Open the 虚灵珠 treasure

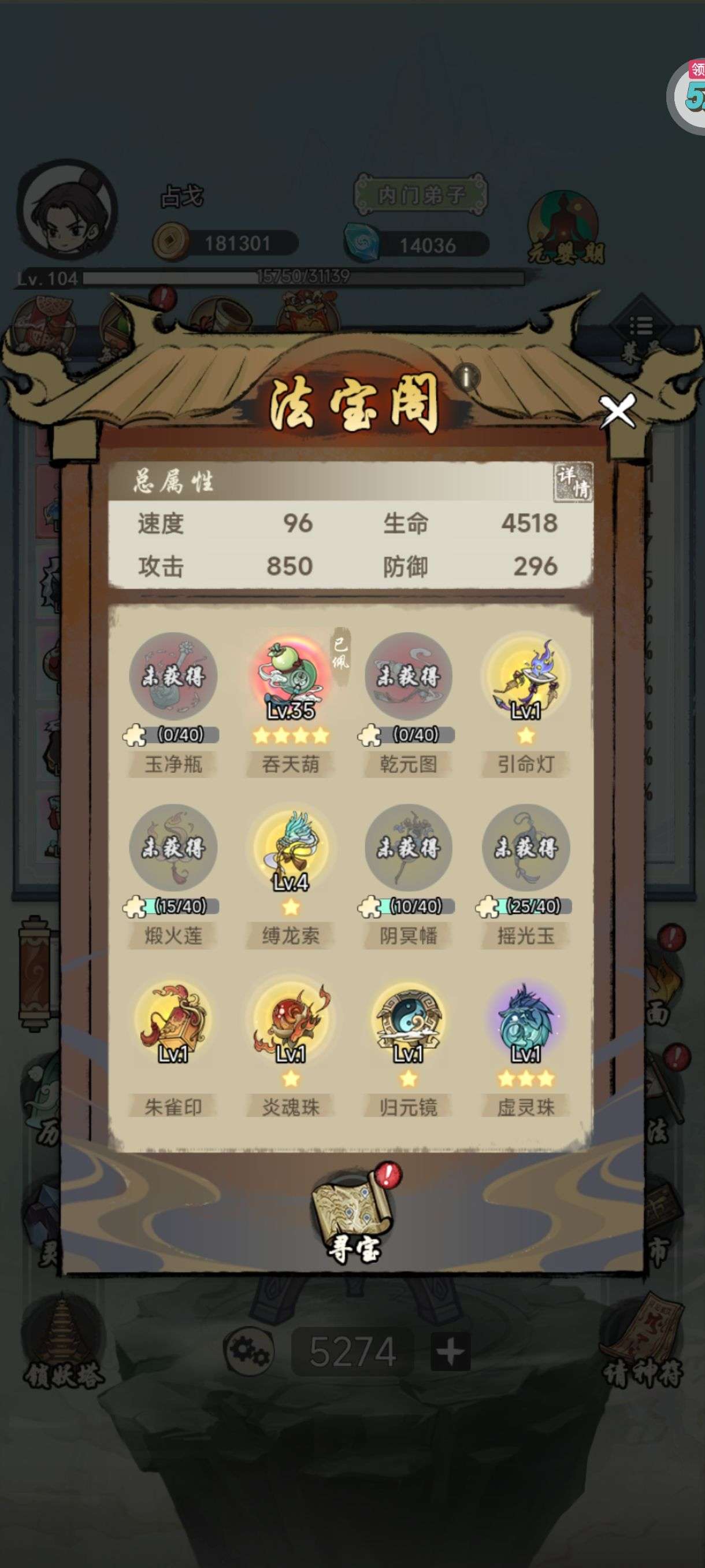[525, 1019]
